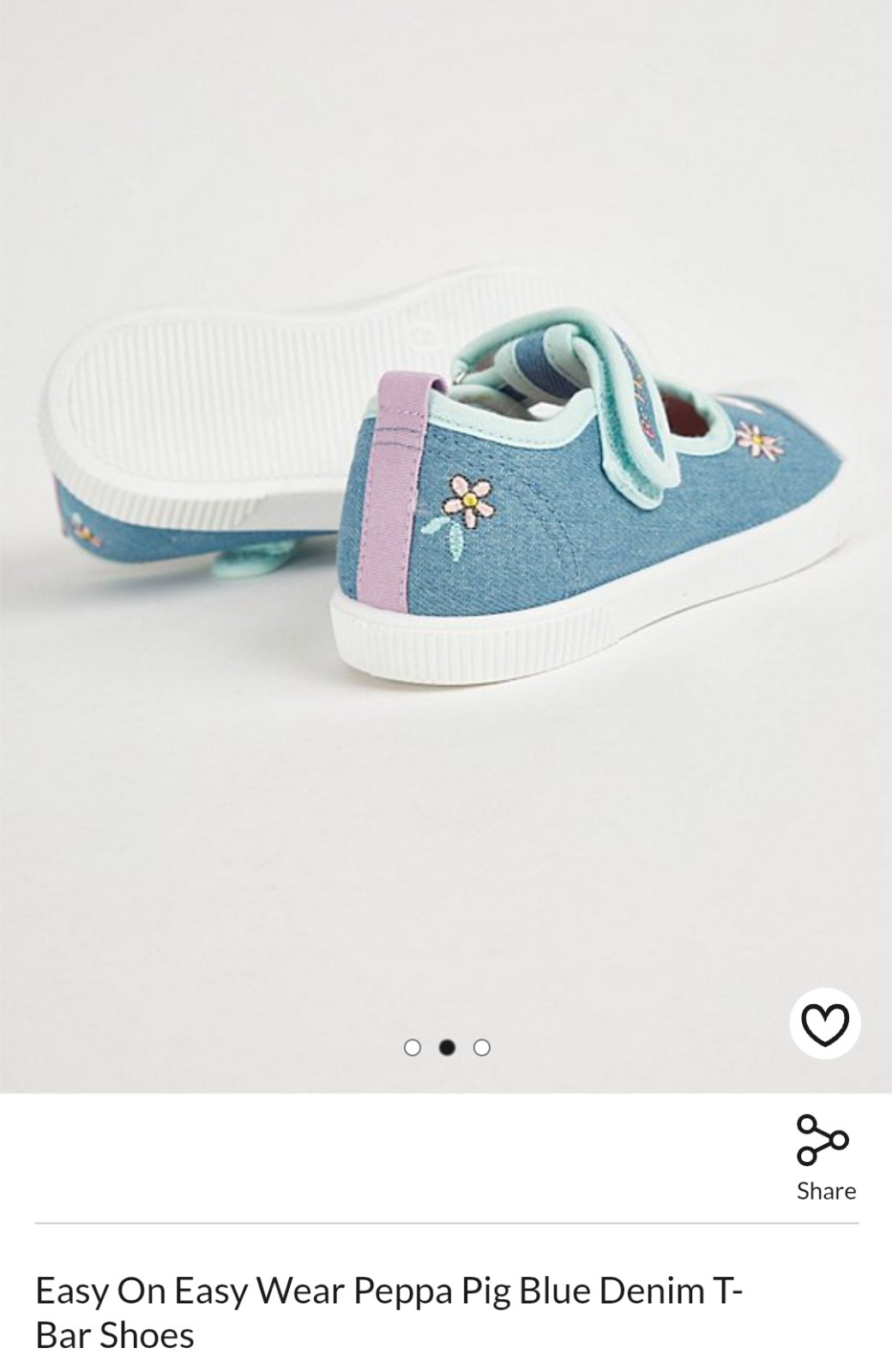Open the denim shoes product photo
Screen dimensions: 892x1372
coord(446,514)
